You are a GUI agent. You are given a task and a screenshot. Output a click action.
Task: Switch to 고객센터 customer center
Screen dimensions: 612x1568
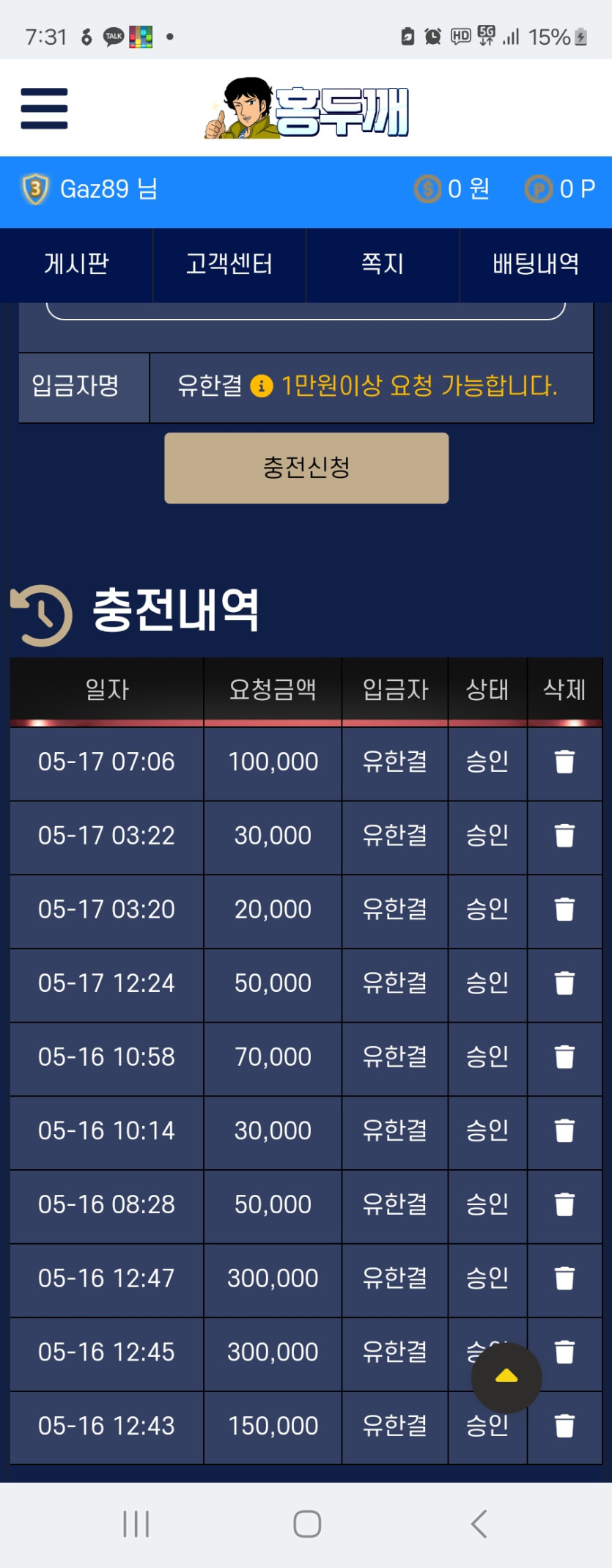[x=229, y=264]
